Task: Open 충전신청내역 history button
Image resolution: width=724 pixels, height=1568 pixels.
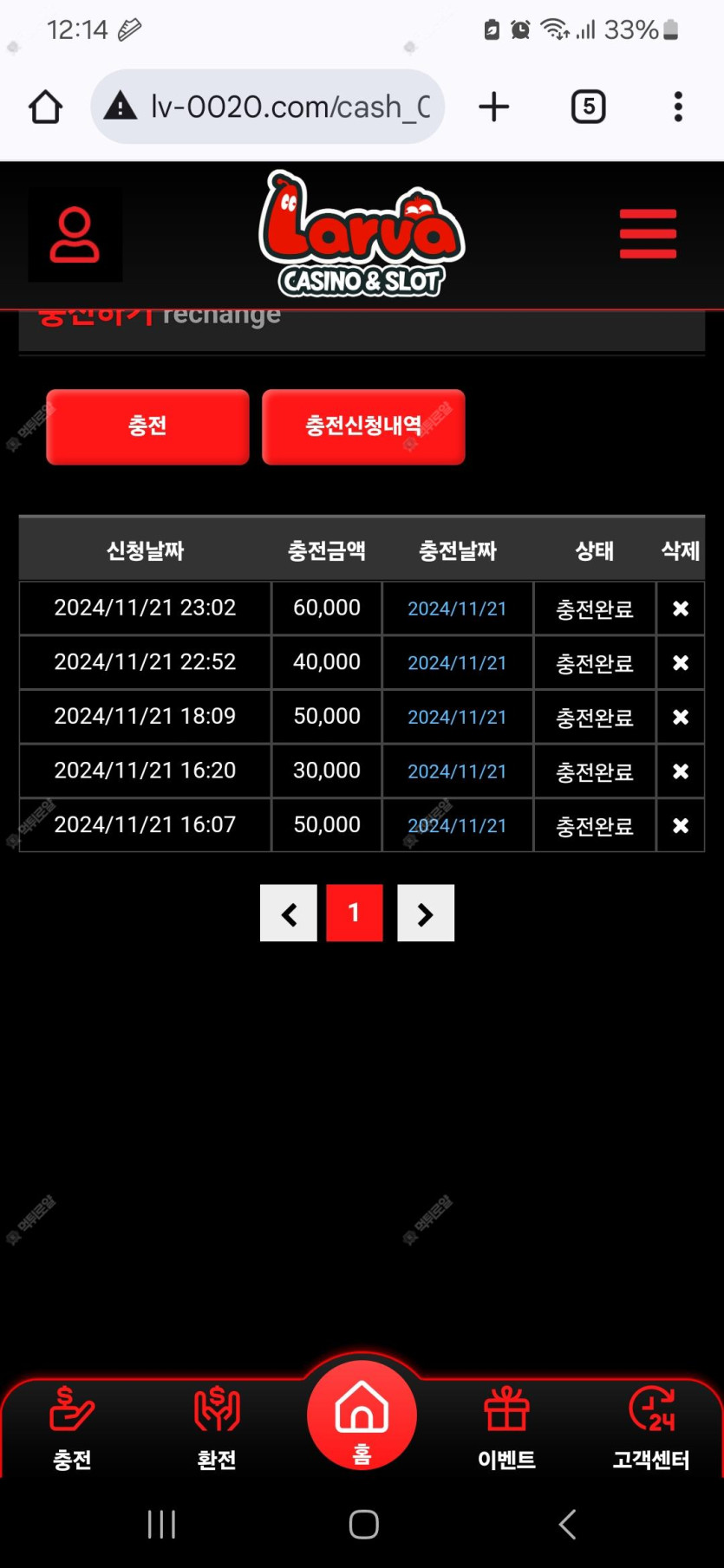Action: tap(363, 426)
